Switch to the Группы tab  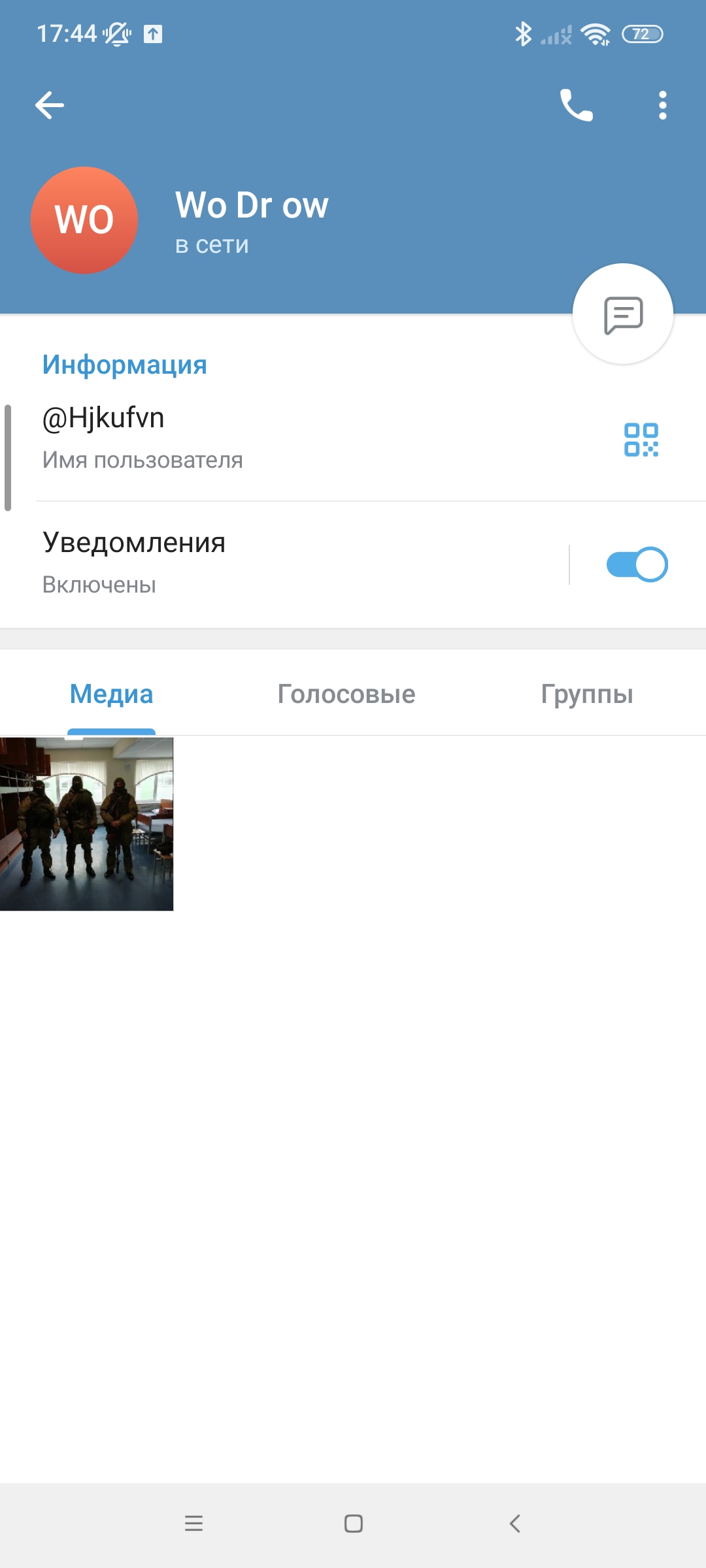[586, 694]
